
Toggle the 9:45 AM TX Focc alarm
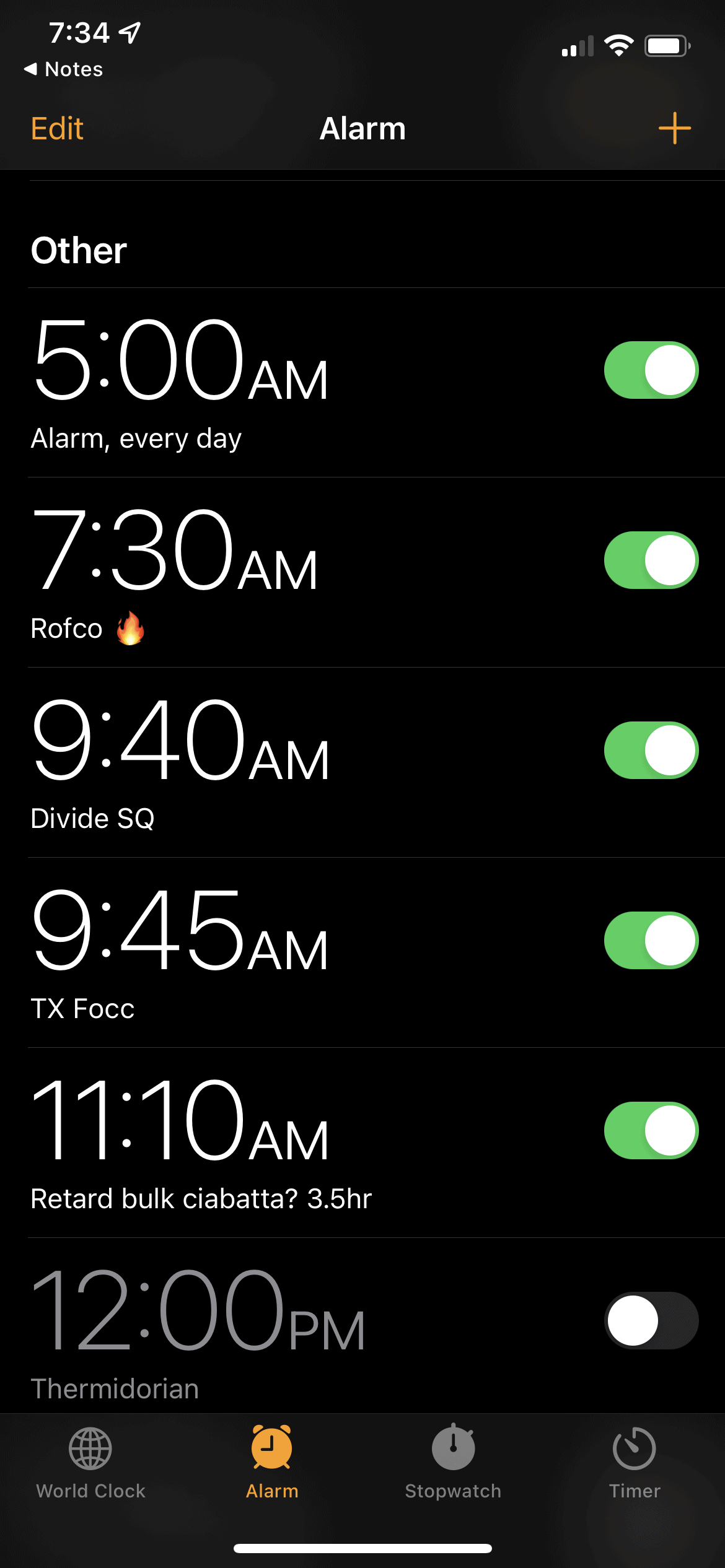point(651,941)
